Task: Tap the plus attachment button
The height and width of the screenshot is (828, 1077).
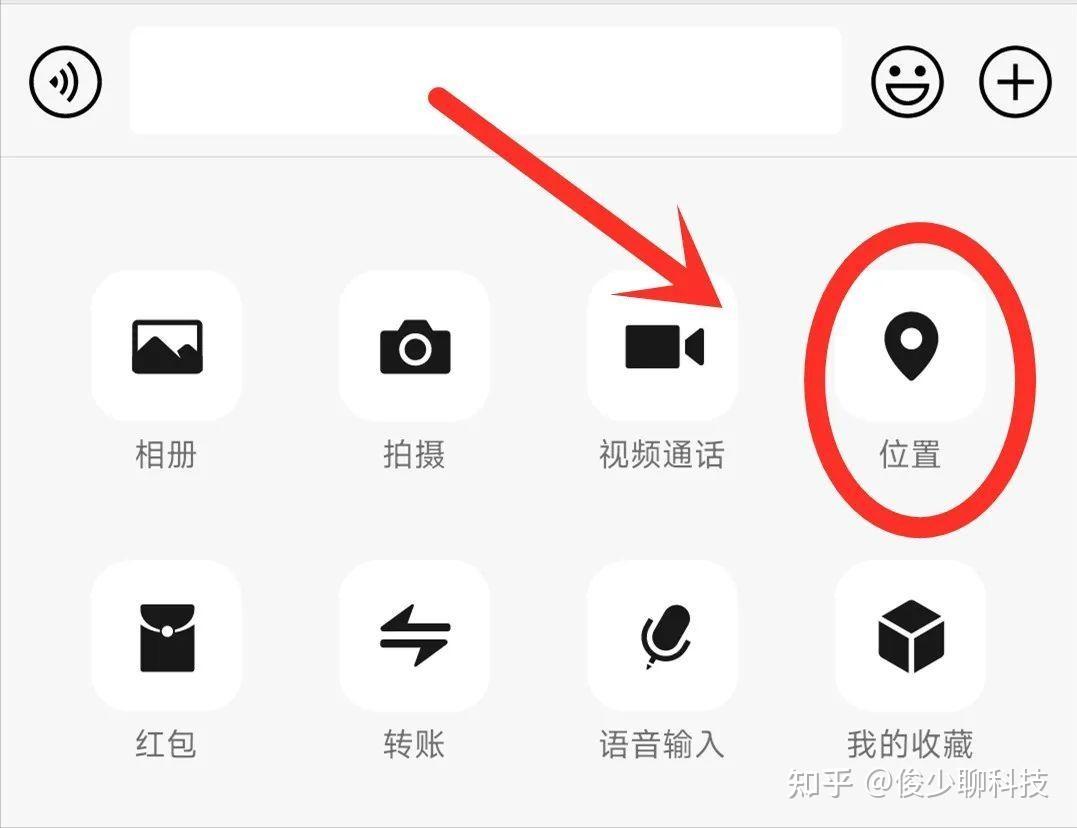Action: tap(1014, 82)
